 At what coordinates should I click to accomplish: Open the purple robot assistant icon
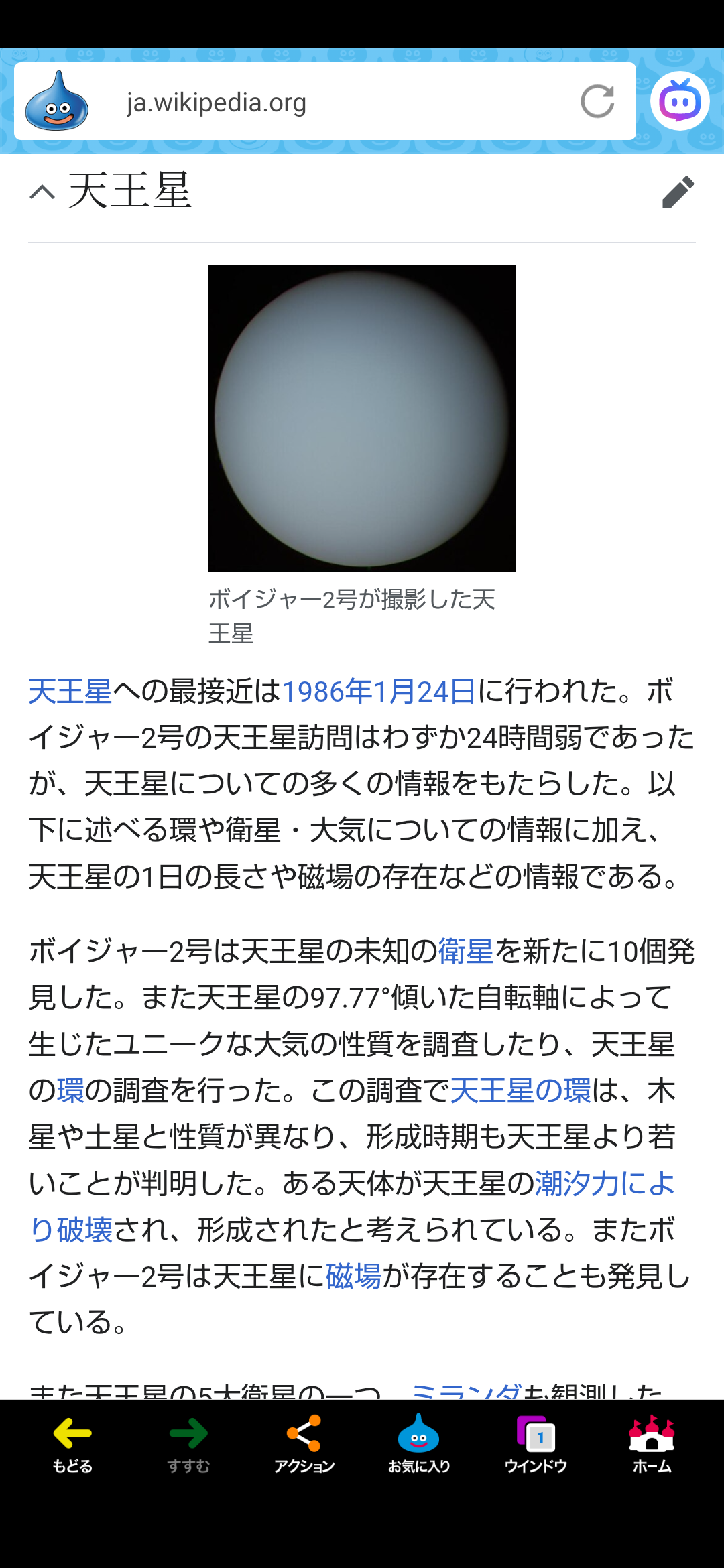pyautogui.click(x=680, y=101)
